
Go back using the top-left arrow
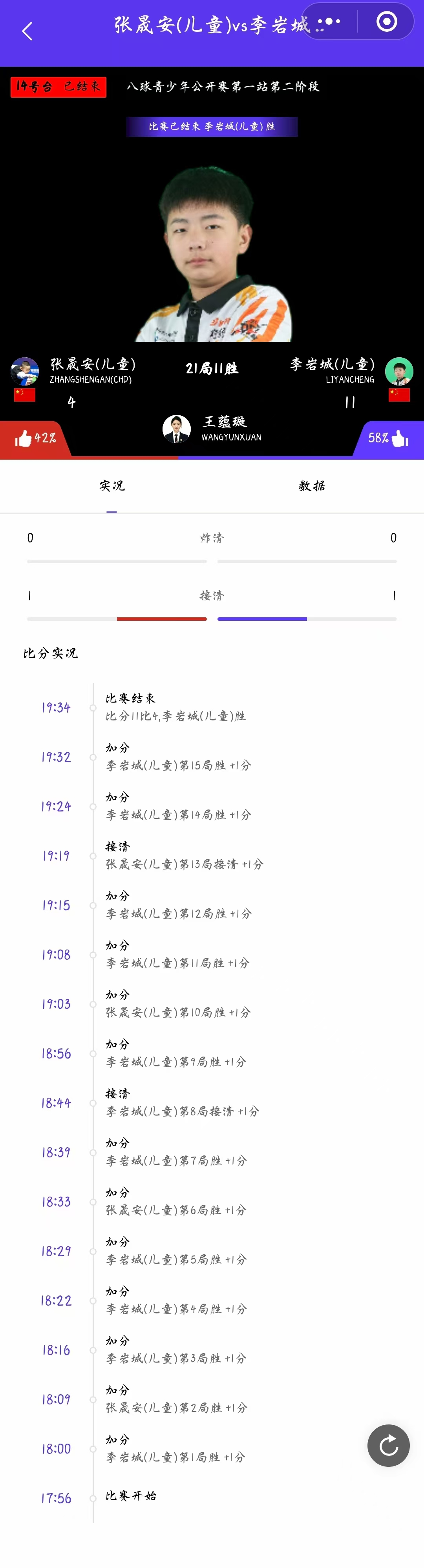pos(27,31)
